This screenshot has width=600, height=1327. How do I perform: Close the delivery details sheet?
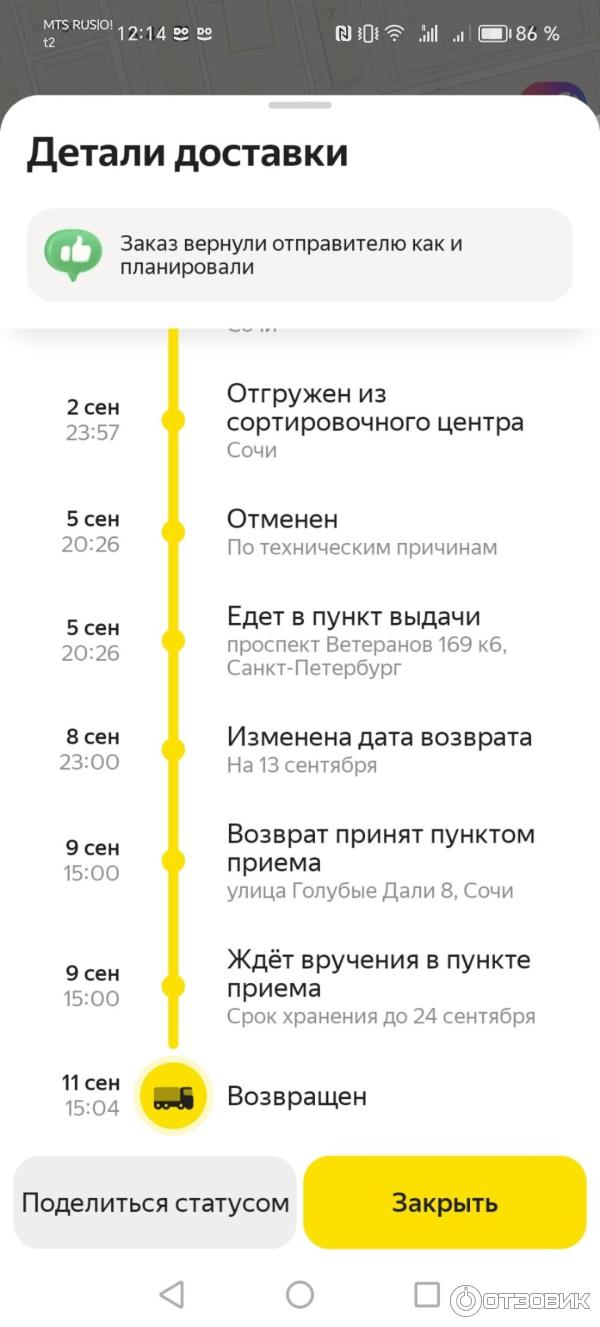tap(444, 1202)
